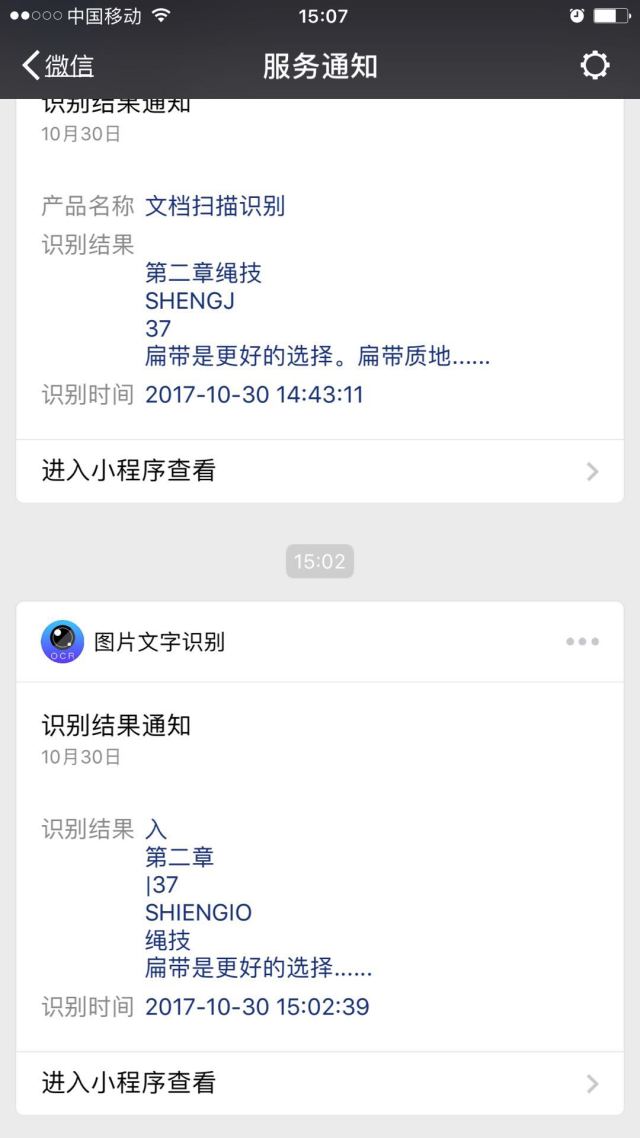Open the service notification settings gear
Viewport: 640px width, 1138px height.
594,66
